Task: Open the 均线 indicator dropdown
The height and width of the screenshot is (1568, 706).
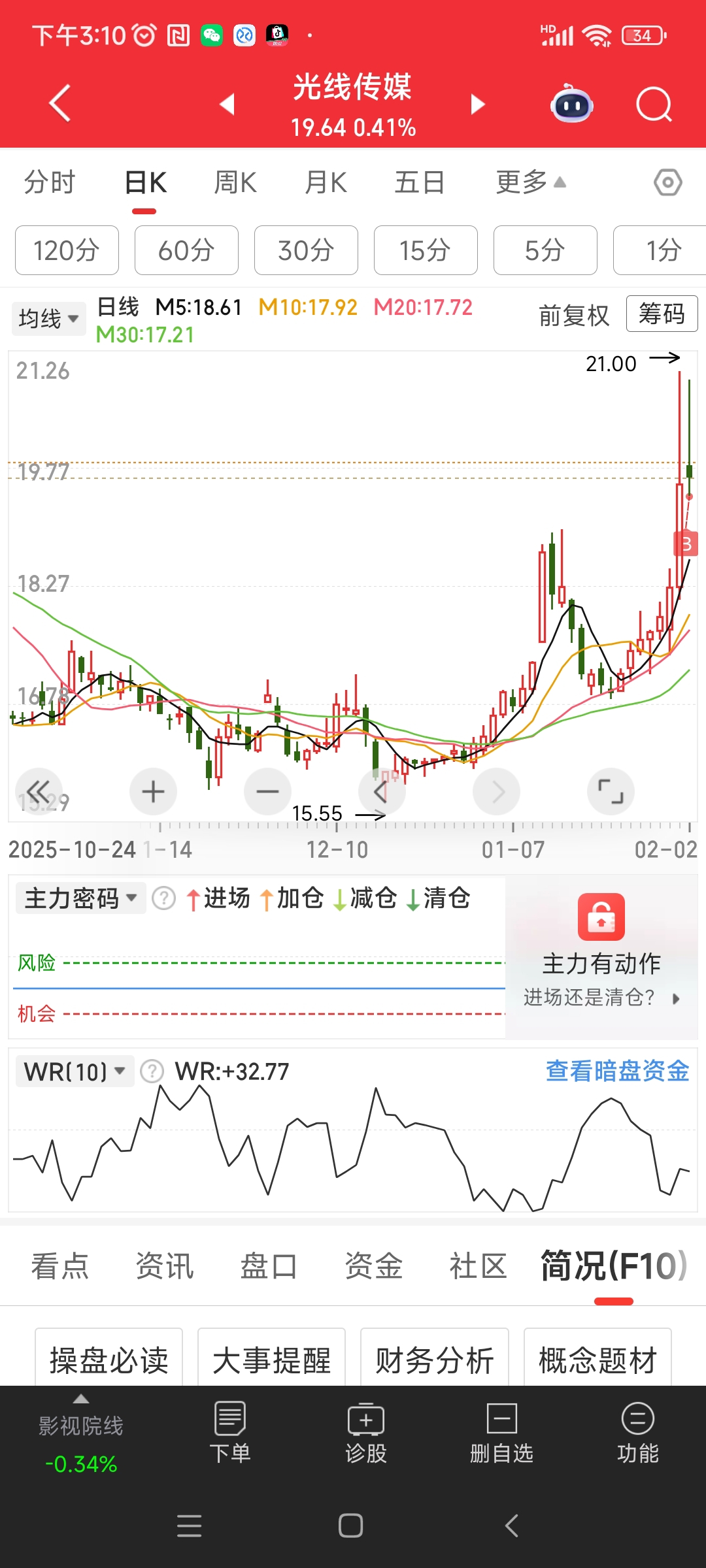Action: [48, 319]
